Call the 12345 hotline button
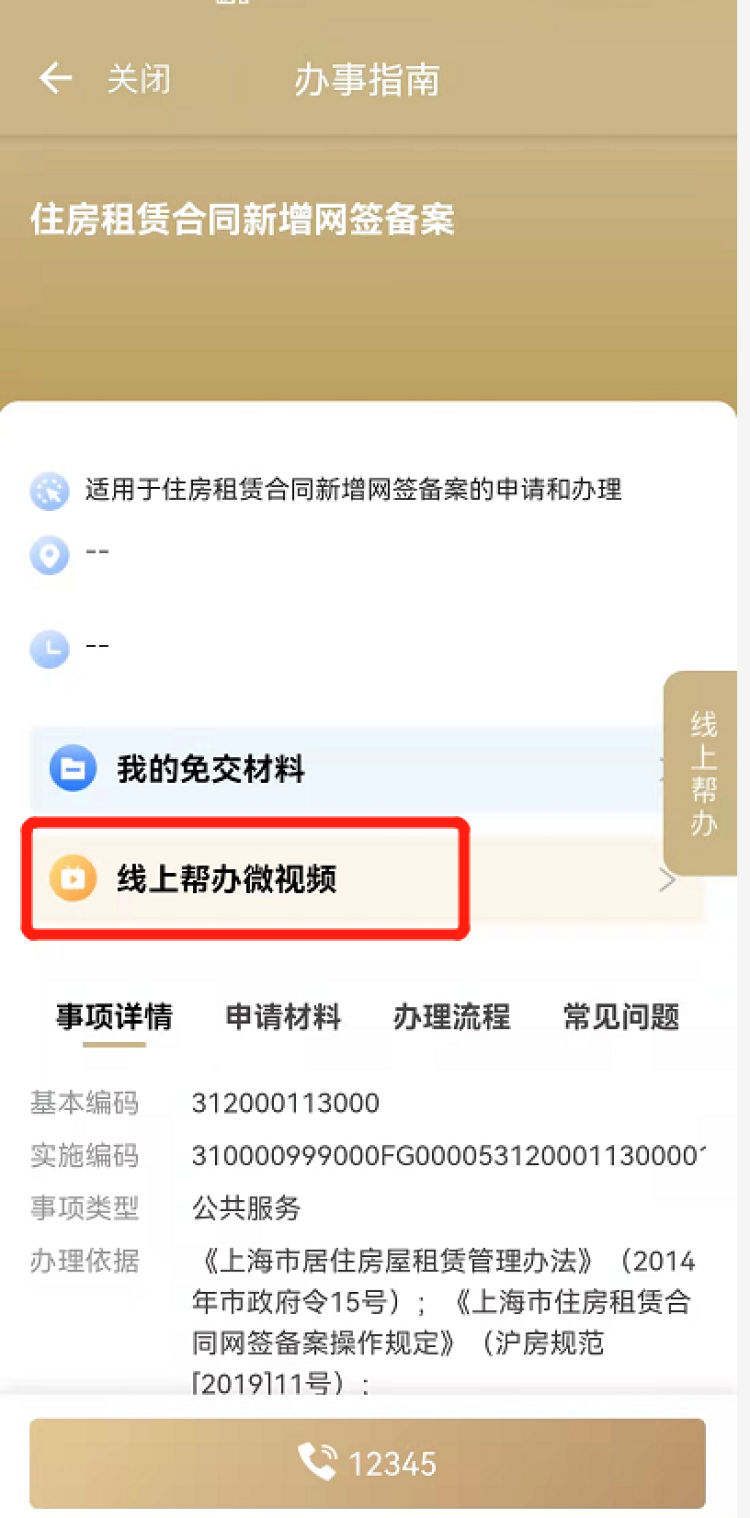750x1518 pixels. point(367,1463)
